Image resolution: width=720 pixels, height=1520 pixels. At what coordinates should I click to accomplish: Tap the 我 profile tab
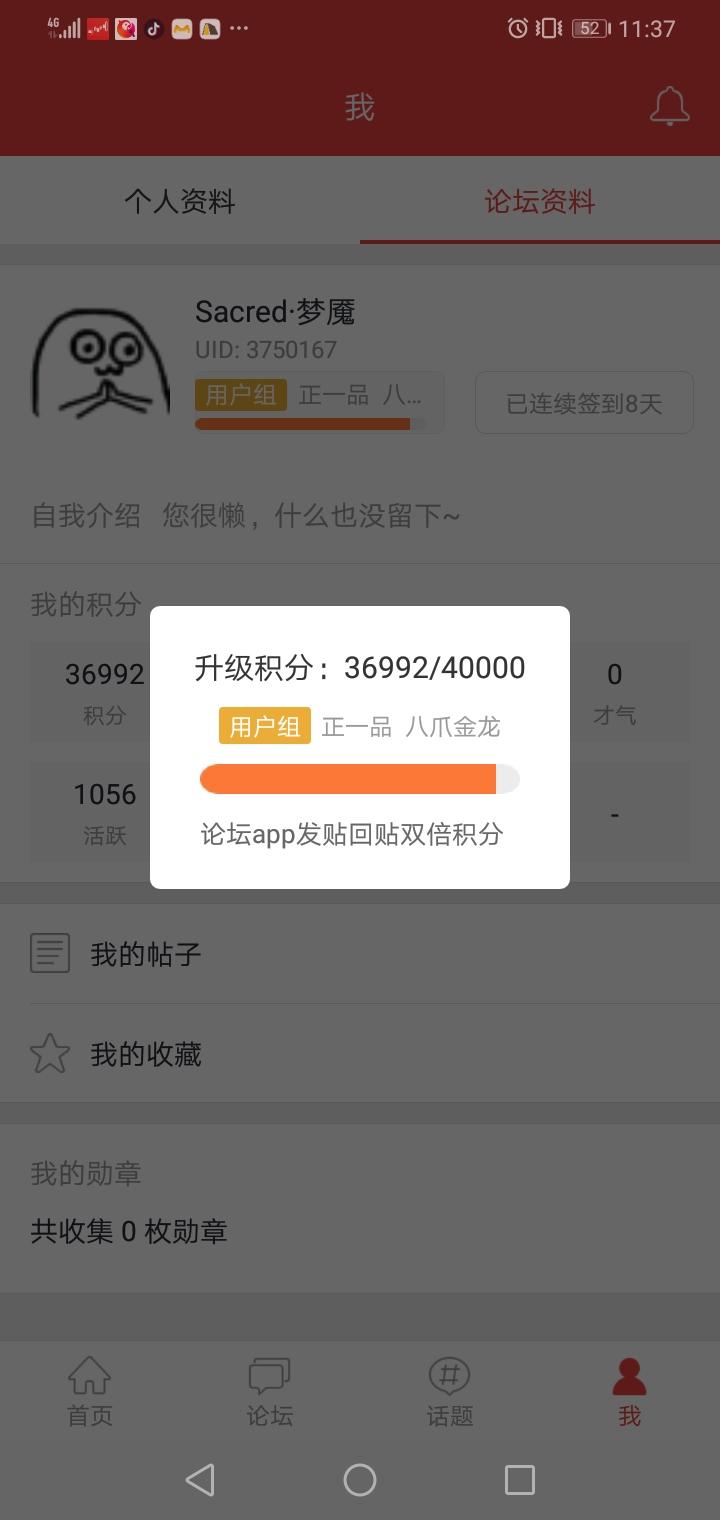tap(629, 1391)
